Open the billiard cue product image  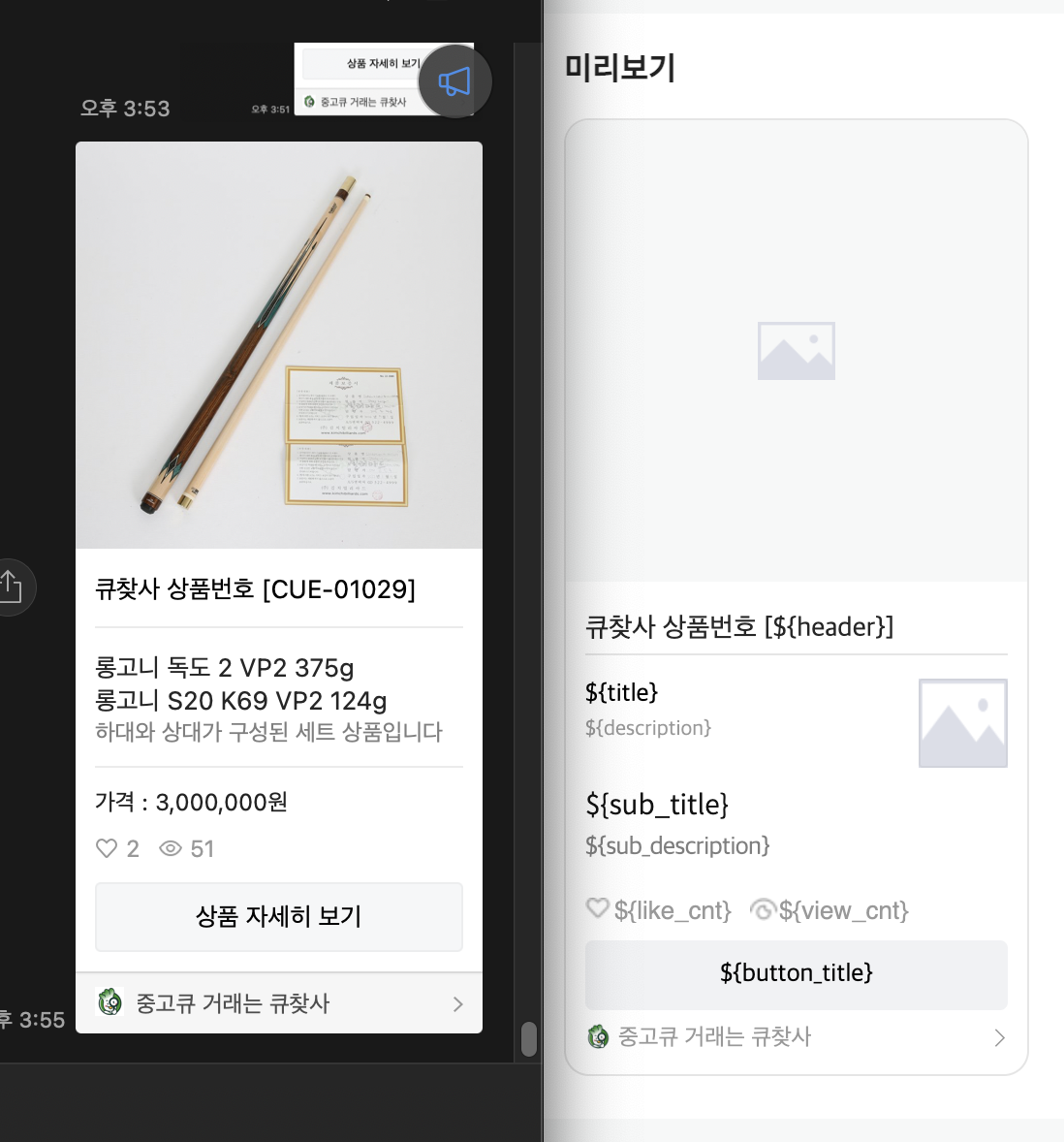(279, 345)
